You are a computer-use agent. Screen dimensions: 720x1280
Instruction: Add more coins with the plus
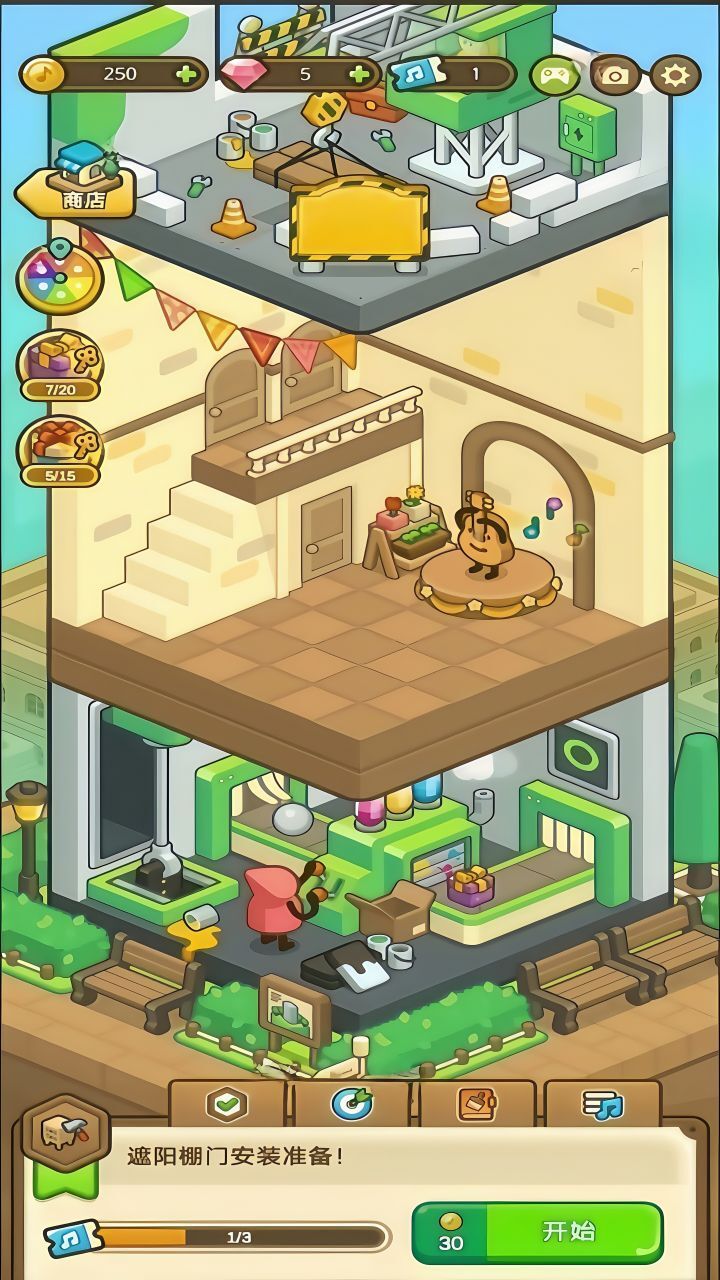186,74
